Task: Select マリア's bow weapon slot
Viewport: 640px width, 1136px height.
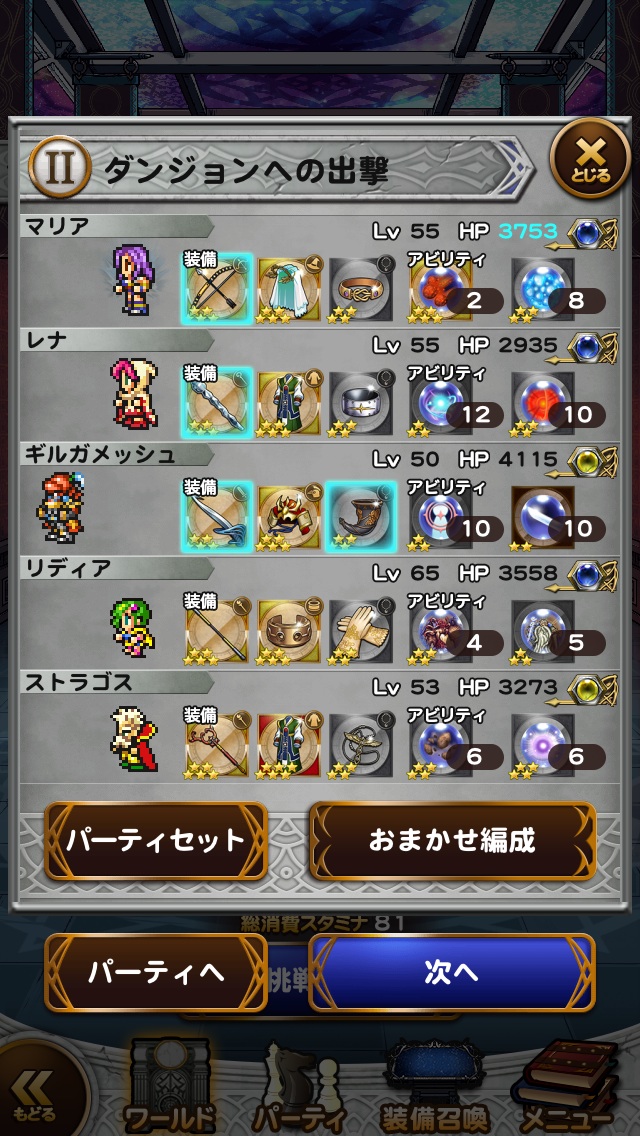Action: 217,289
